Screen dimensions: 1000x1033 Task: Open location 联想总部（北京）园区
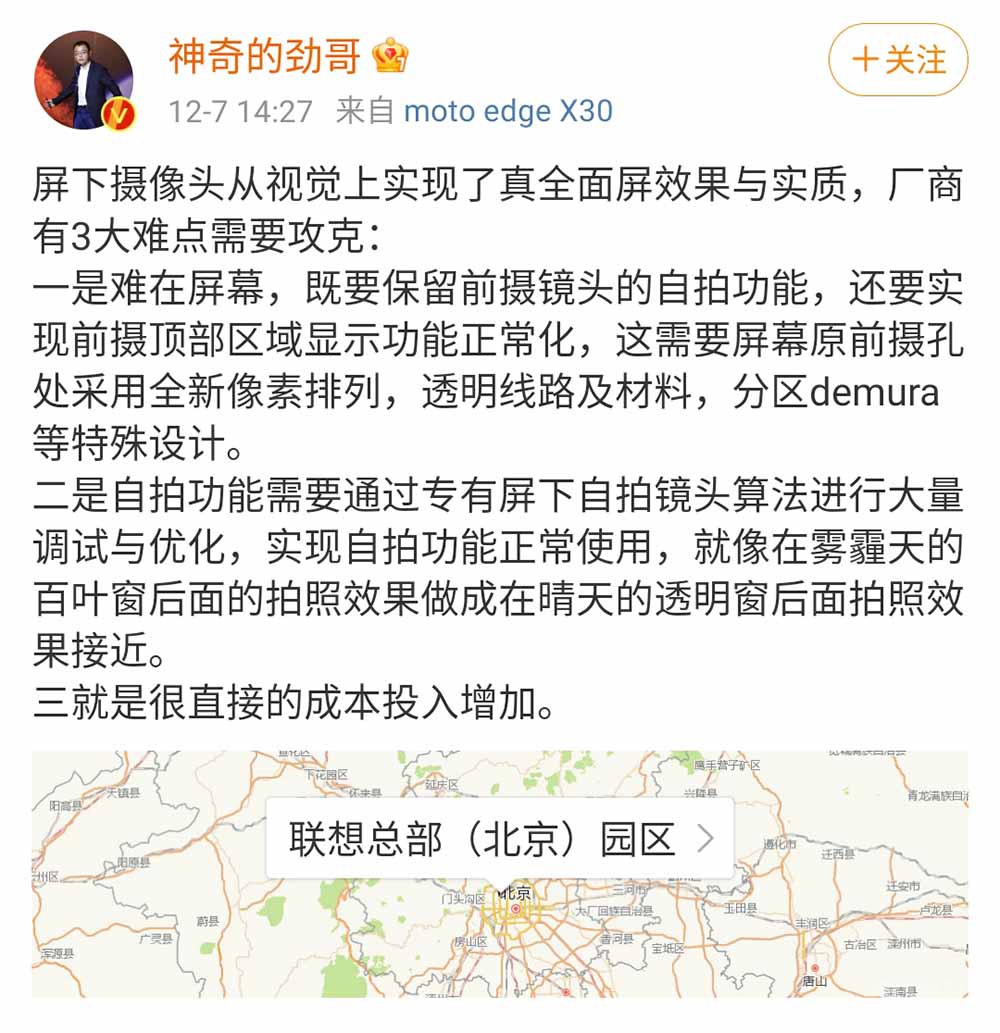click(499, 838)
